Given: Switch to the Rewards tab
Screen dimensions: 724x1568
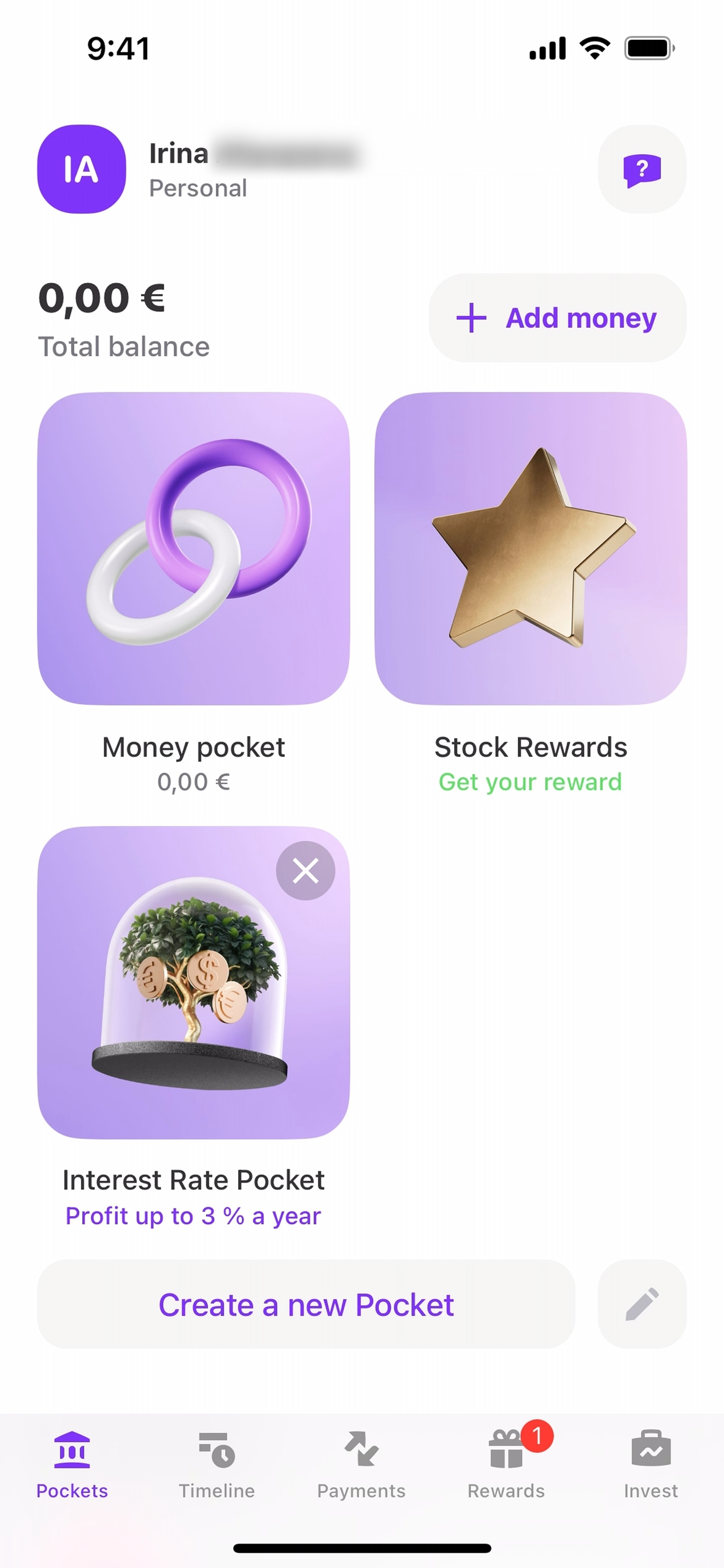Looking at the screenshot, I should pyautogui.click(x=506, y=1464).
